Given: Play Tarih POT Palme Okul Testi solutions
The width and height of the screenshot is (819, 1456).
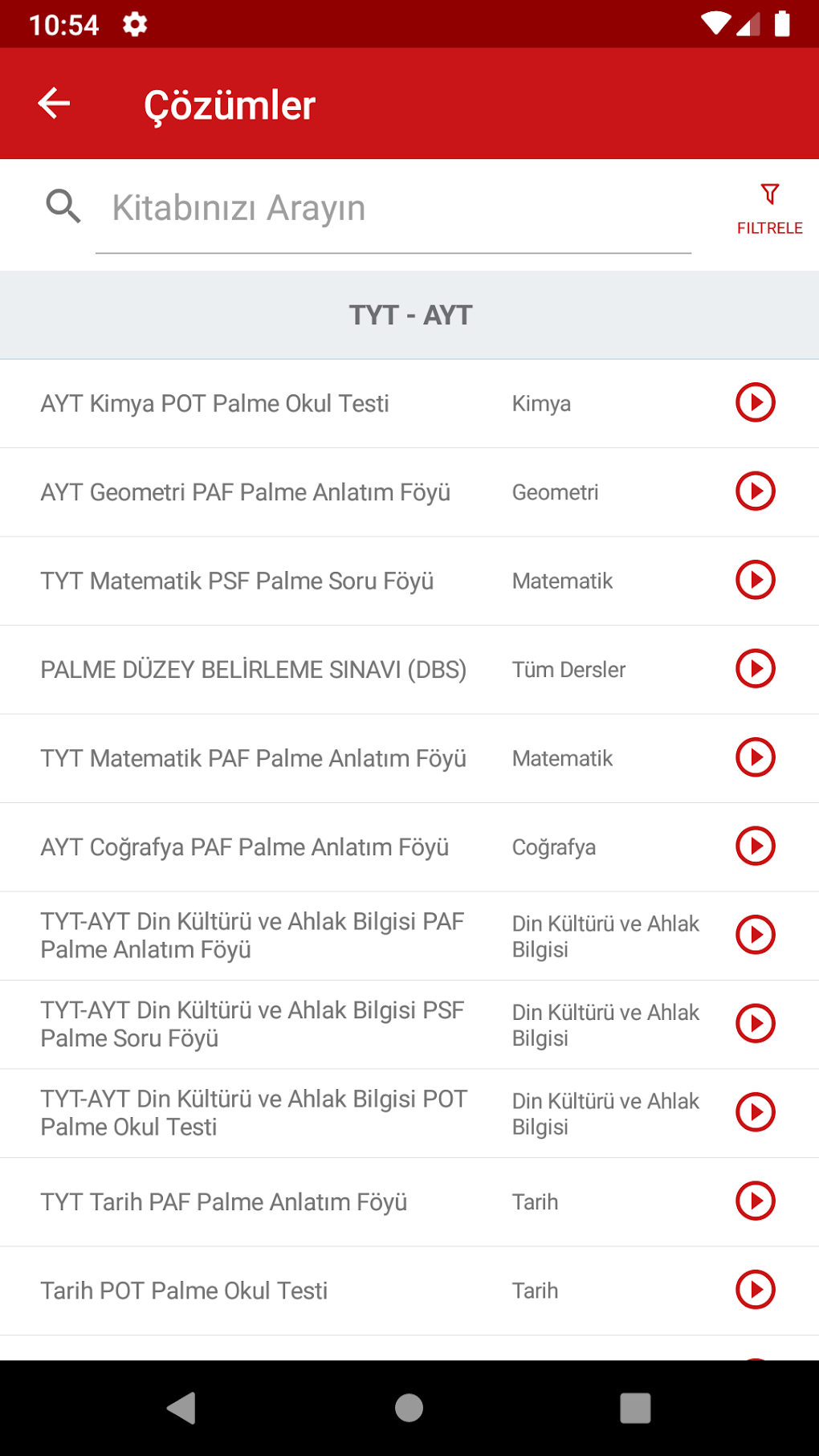Looking at the screenshot, I should [755, 1290].
